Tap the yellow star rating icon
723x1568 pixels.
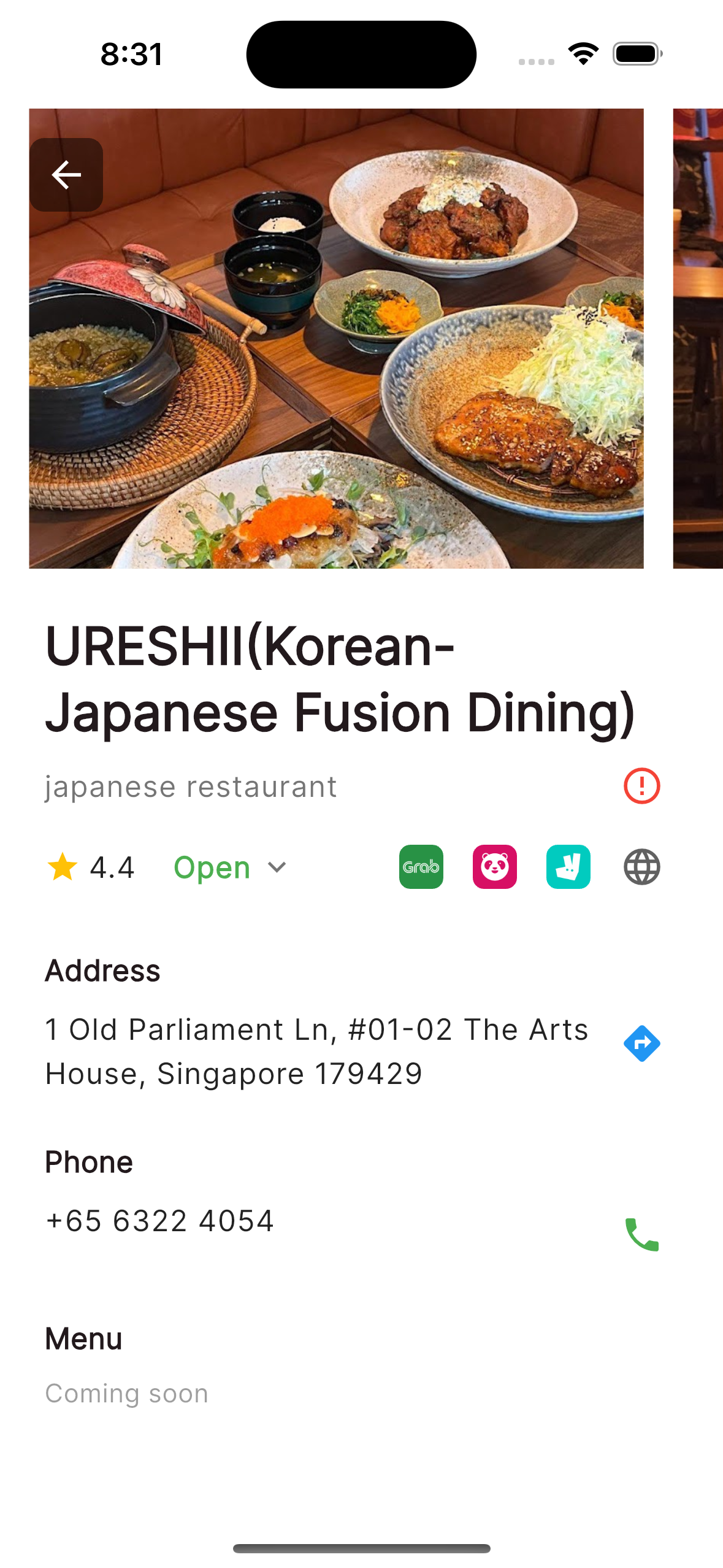point(62,867)
